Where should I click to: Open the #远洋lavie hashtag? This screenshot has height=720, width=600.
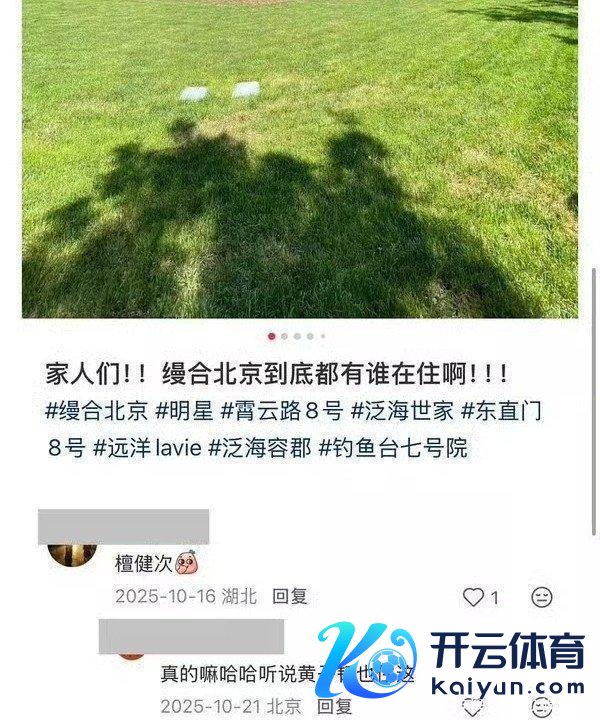[x=146, y=448]
